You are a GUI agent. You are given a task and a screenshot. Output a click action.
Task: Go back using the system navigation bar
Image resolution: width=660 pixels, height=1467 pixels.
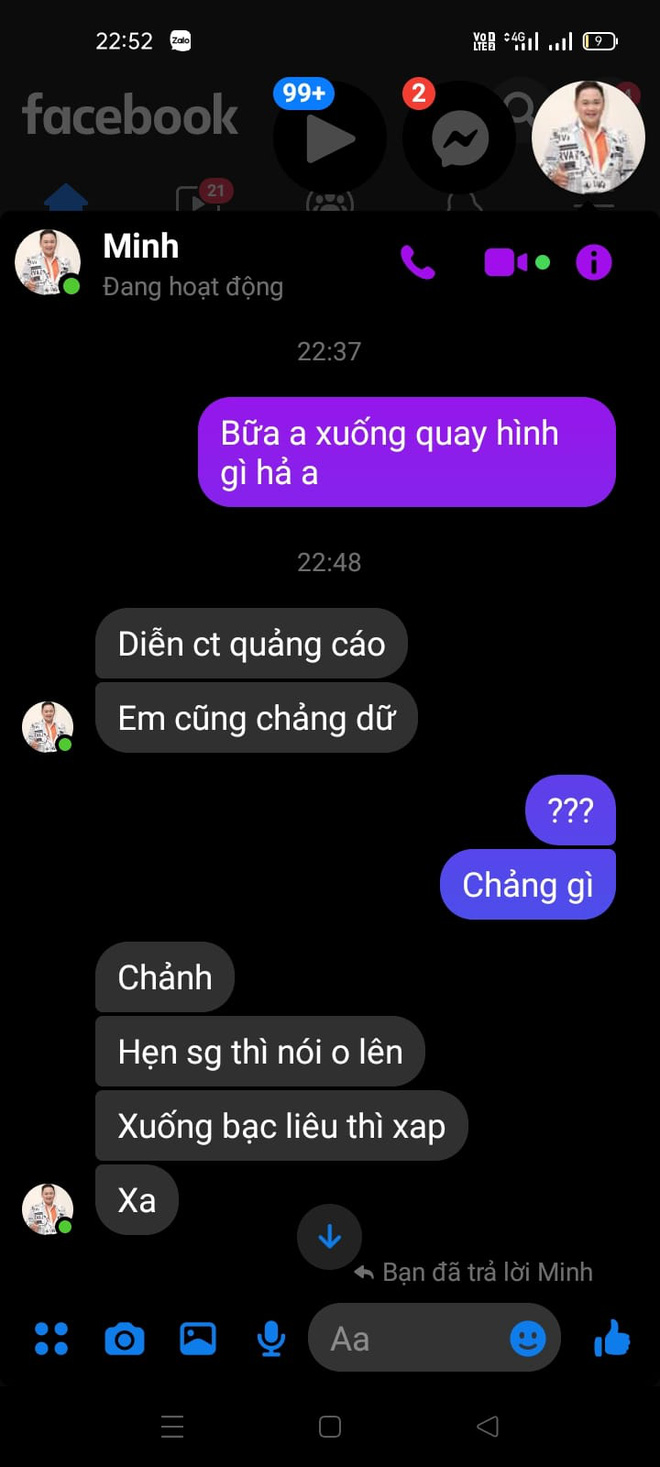pyautogui.click(x=487, y=1426)
